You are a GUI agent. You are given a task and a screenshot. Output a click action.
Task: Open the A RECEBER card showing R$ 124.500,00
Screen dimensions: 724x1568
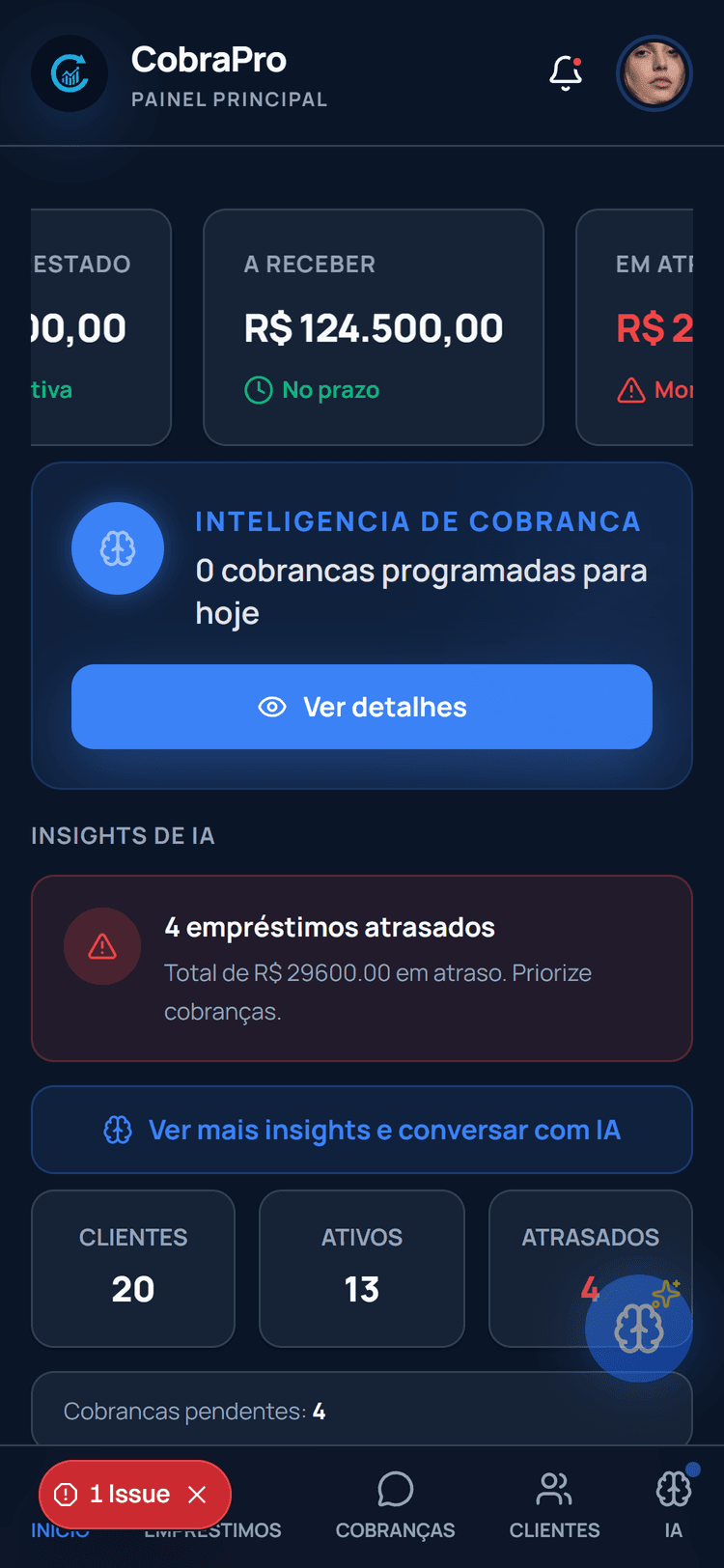pyautogui.click(x=373, y=326)
